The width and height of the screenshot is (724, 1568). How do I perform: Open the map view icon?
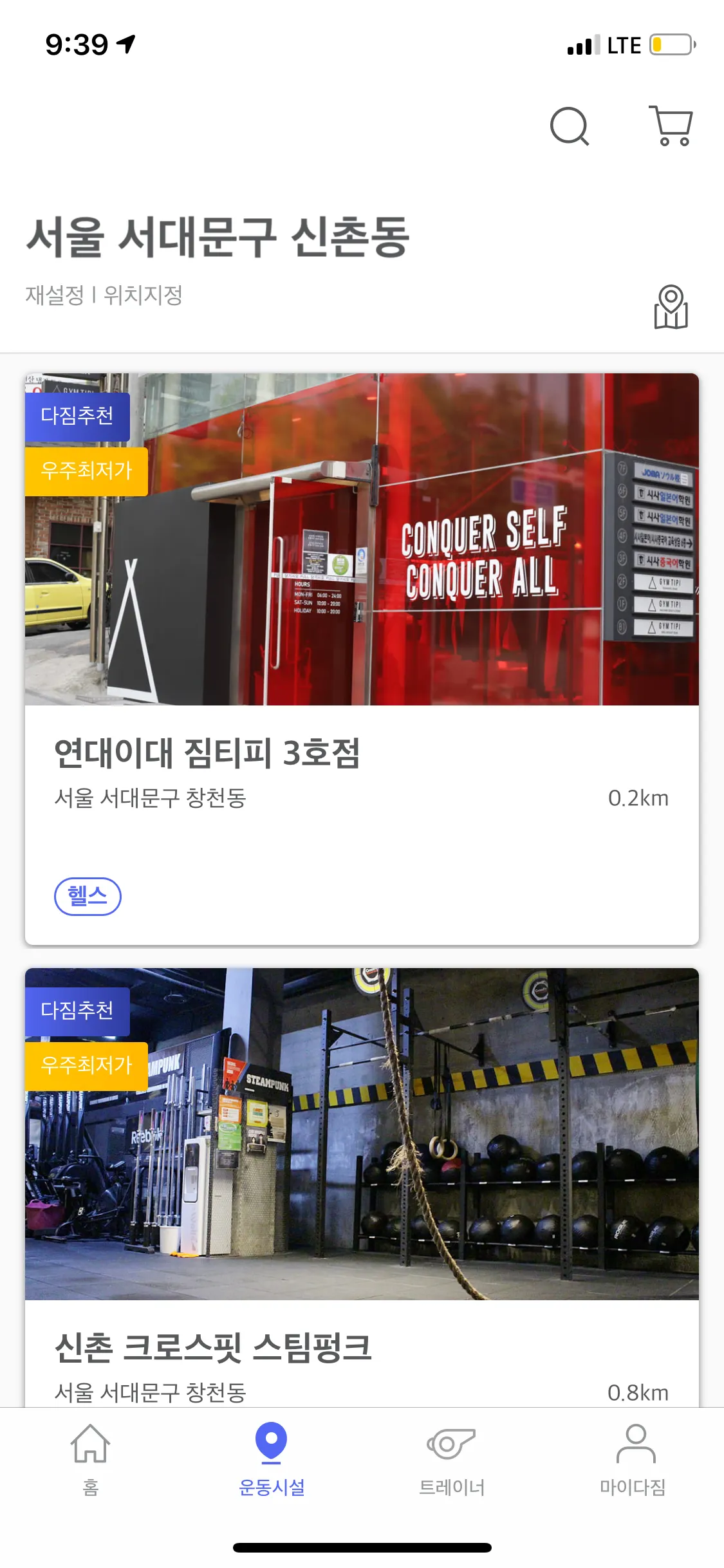click(x=671, y=307)
